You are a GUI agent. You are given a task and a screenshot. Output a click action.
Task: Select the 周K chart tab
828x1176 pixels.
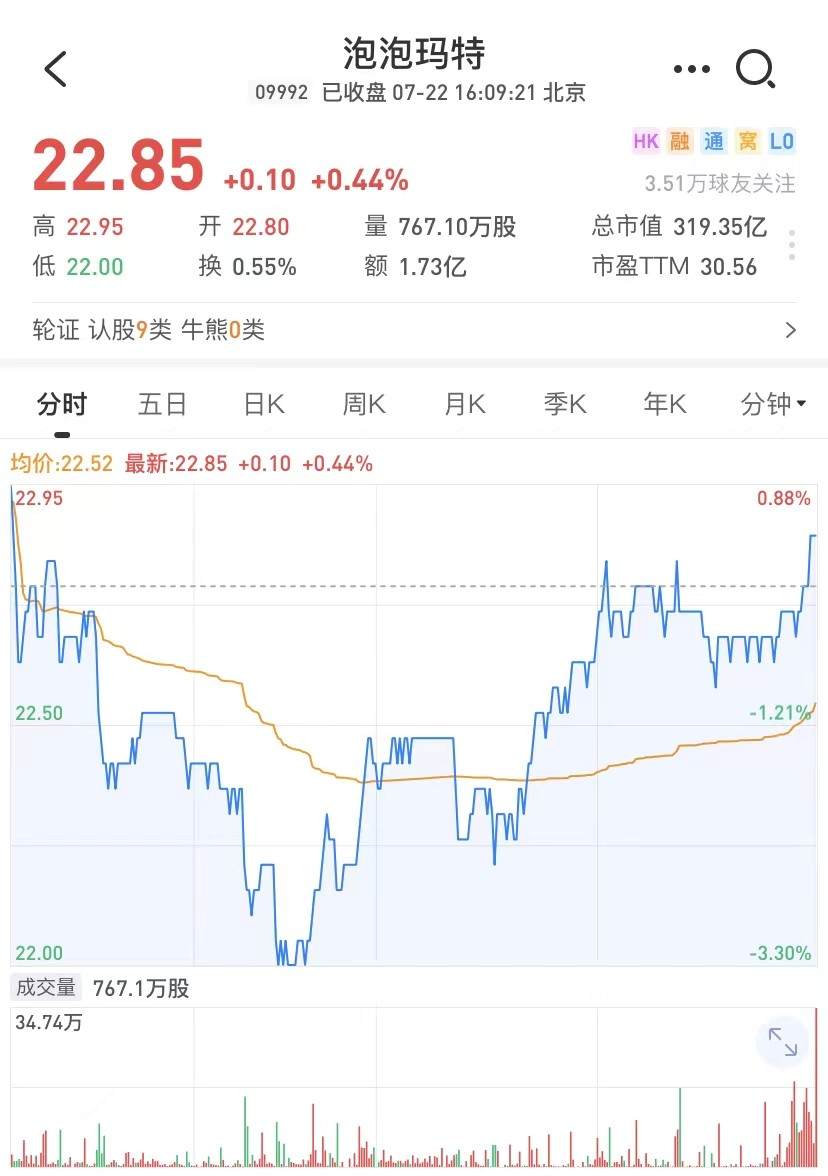(364, 405)
